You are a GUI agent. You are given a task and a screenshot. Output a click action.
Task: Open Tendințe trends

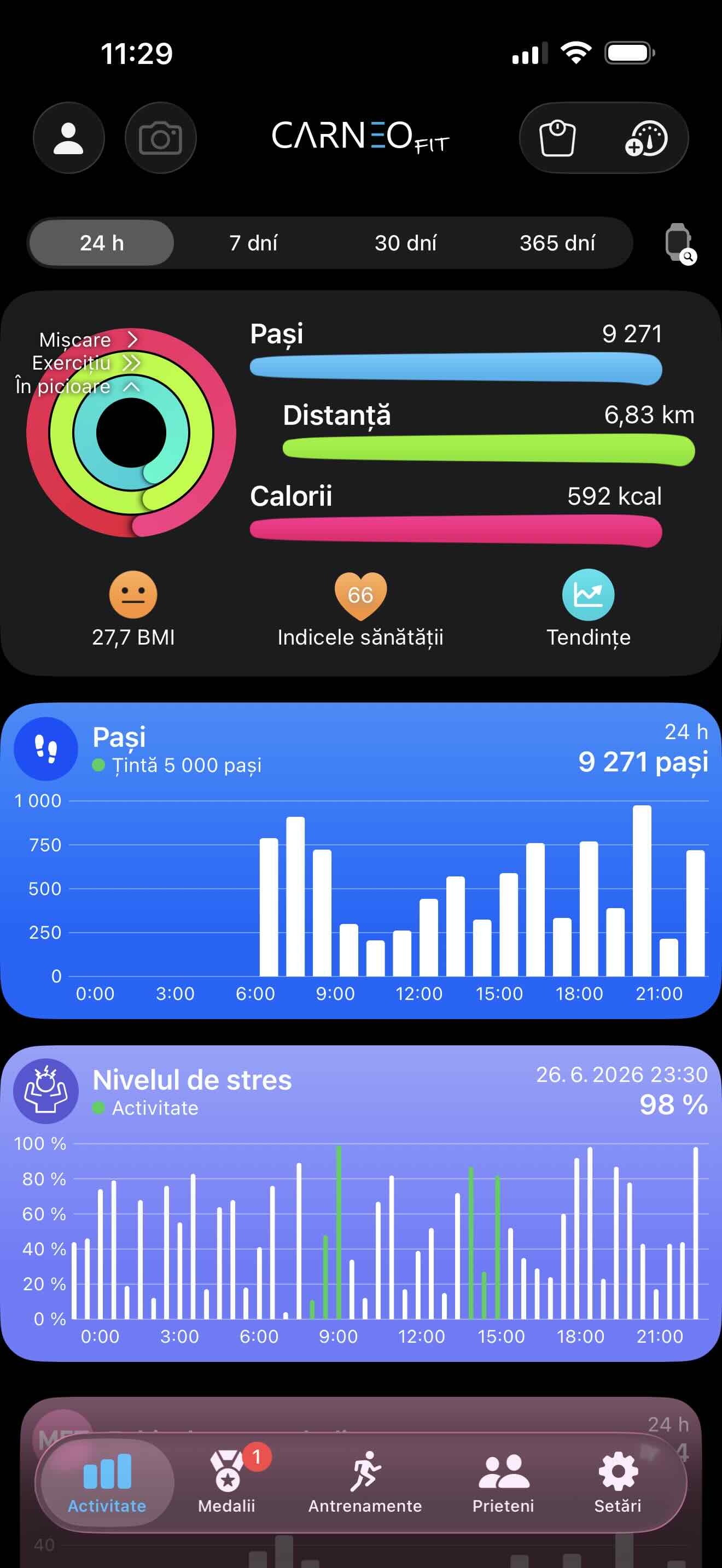588,609
